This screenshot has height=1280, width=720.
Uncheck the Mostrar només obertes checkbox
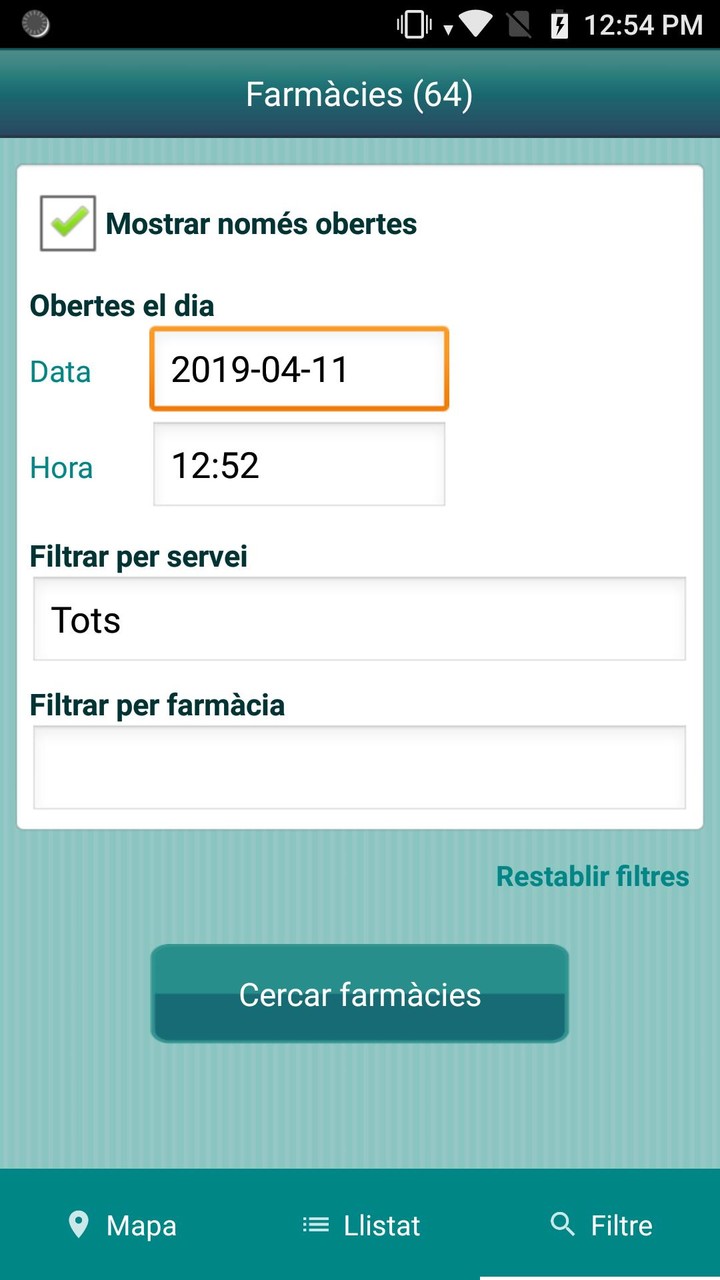pyautogui.click(x=68, y=223)
